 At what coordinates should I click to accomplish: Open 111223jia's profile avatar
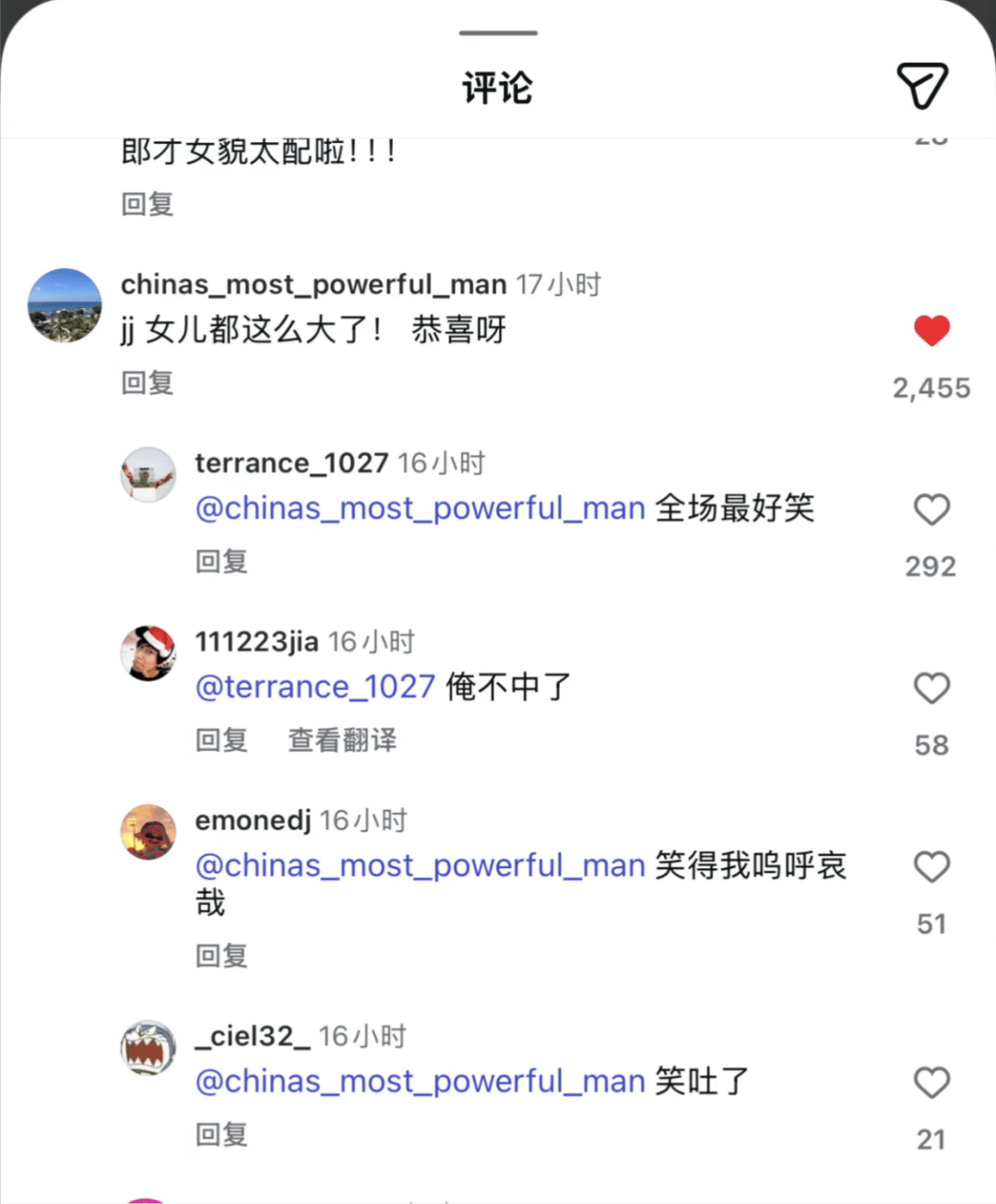point(148,652)
